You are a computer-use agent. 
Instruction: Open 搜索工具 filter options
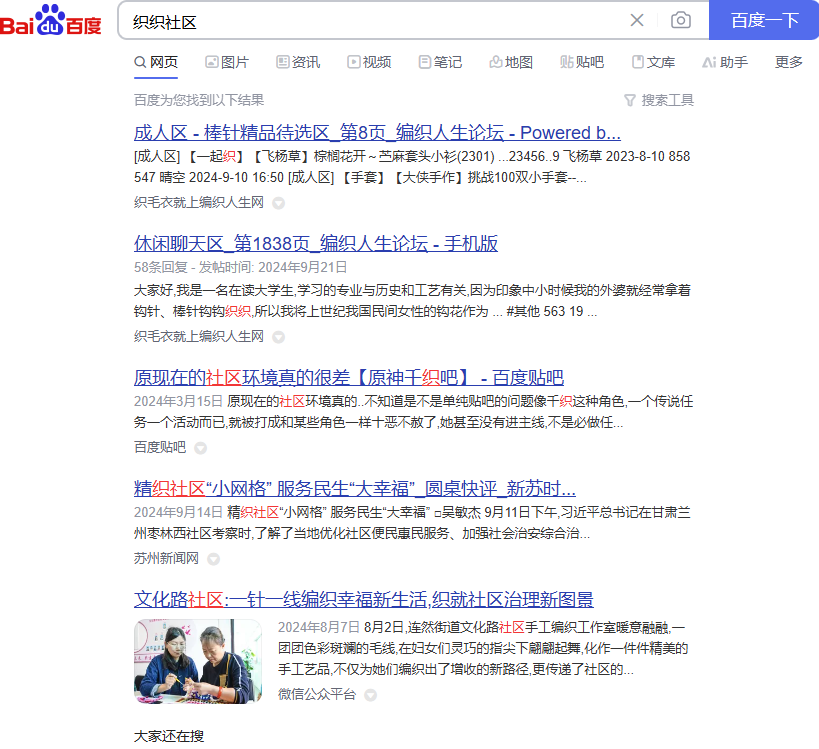coord(659,100)
